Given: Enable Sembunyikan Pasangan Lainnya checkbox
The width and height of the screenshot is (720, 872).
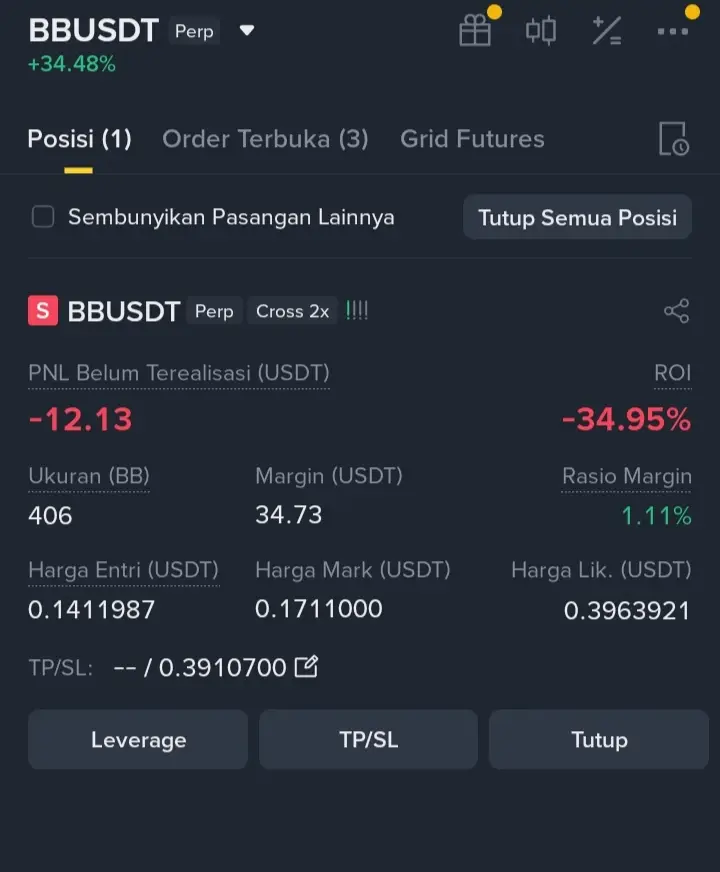Looking at the screenshot, I should 43,216.
